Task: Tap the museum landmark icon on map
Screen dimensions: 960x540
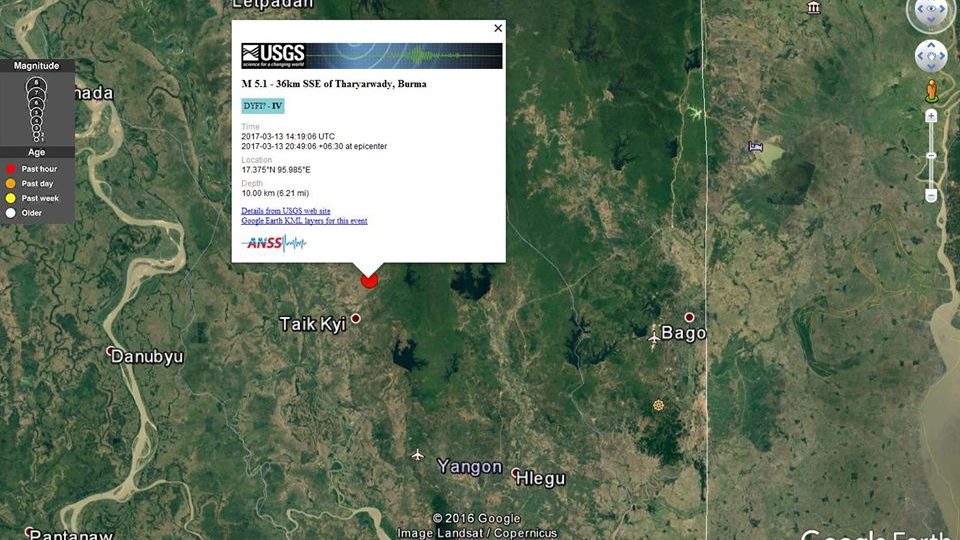Action: coord(814,7)
